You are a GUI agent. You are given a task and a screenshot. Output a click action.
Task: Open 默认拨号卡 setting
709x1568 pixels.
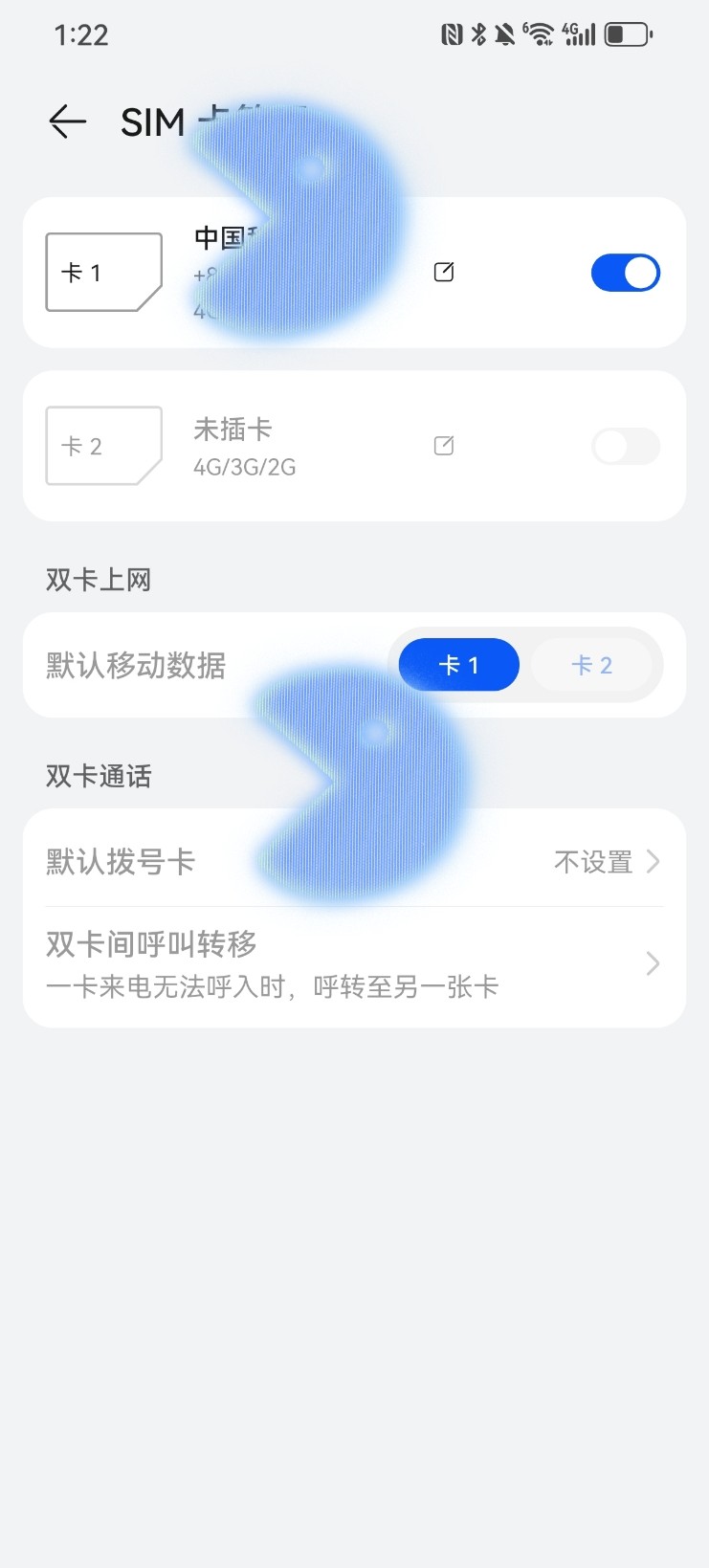(x=354, y=862)
